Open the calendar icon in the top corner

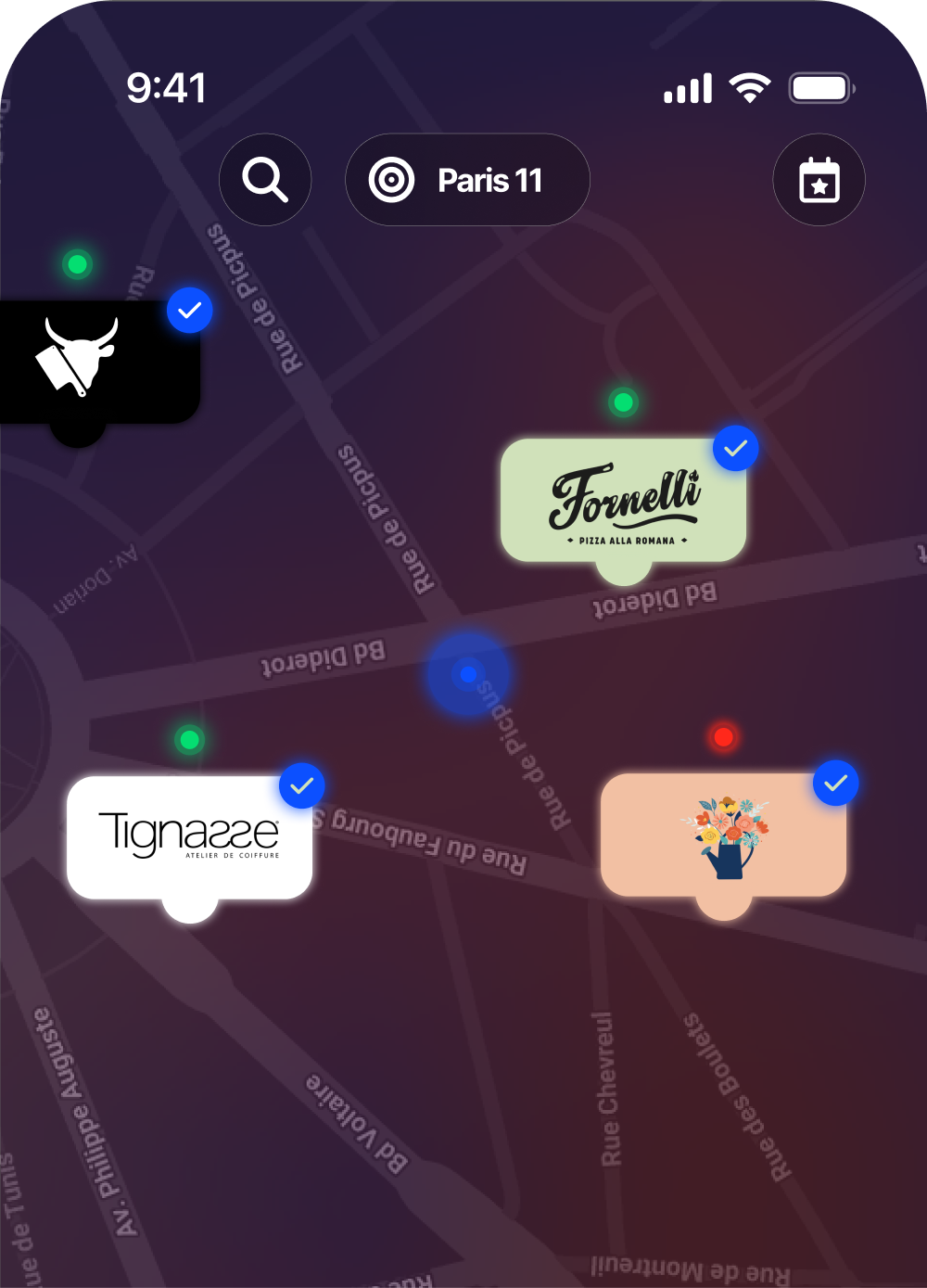coord(819,179)
